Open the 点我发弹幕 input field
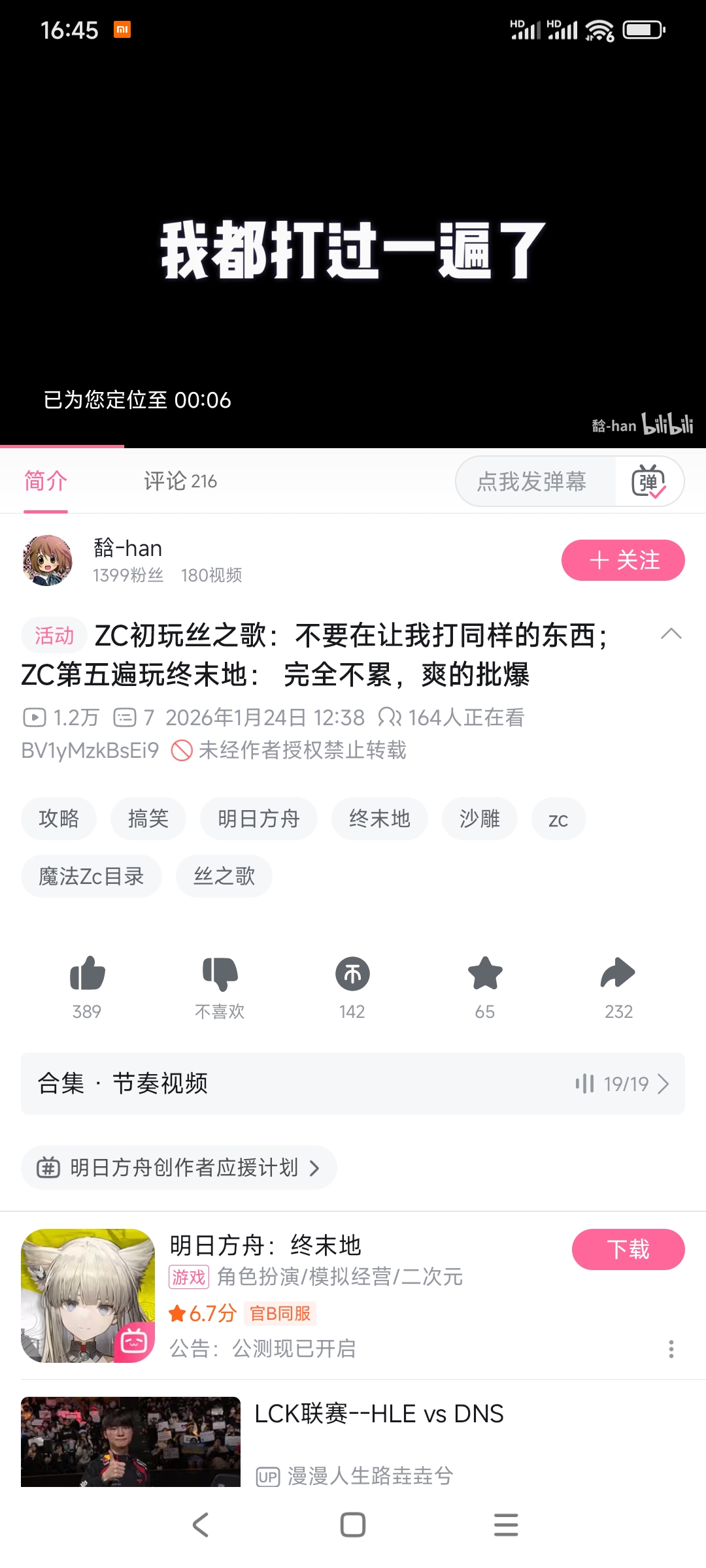This screenshot has height=1568, width=706. (x=532, y=482)
